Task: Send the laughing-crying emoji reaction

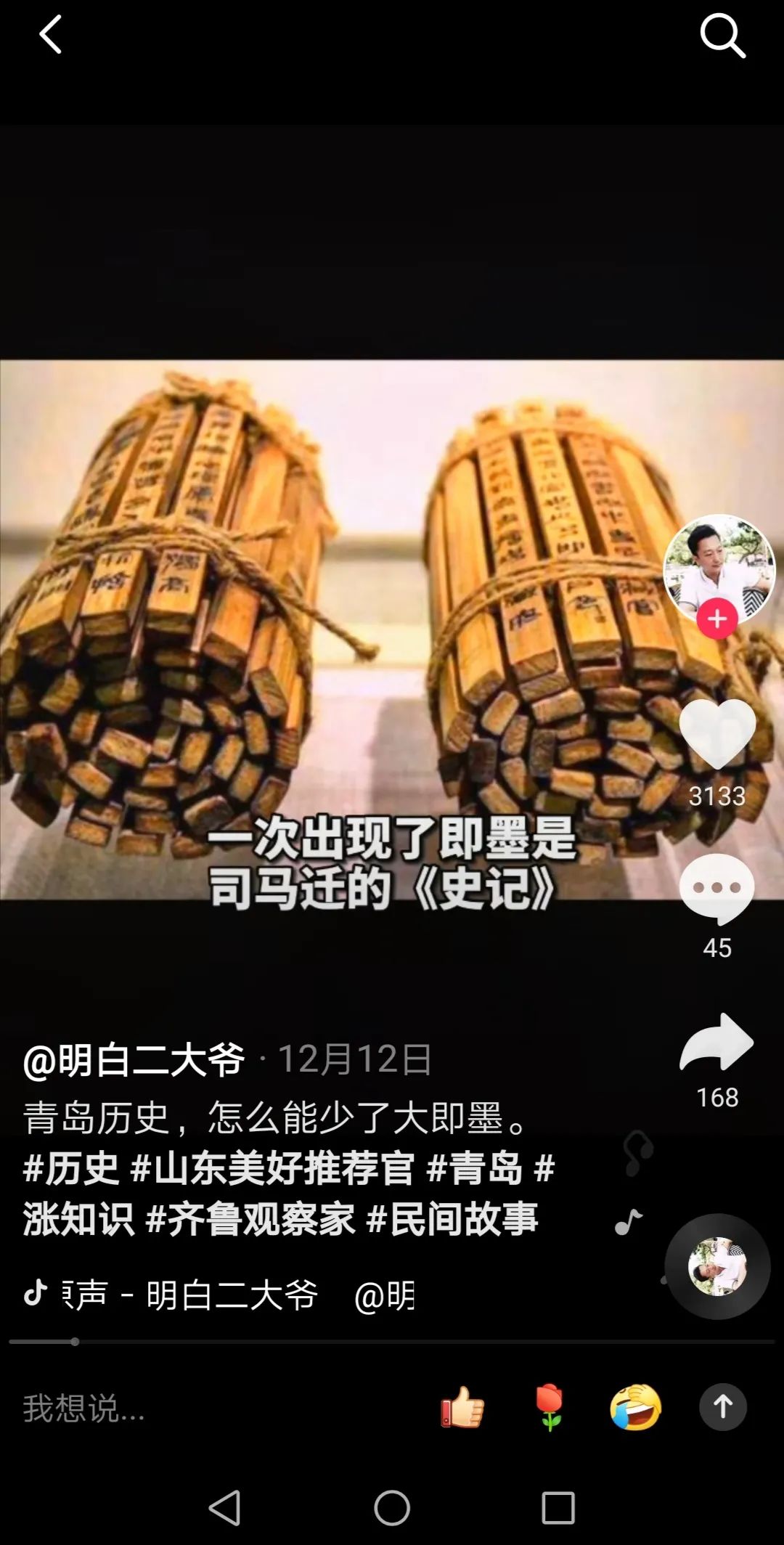Action: pos(635,1407)
